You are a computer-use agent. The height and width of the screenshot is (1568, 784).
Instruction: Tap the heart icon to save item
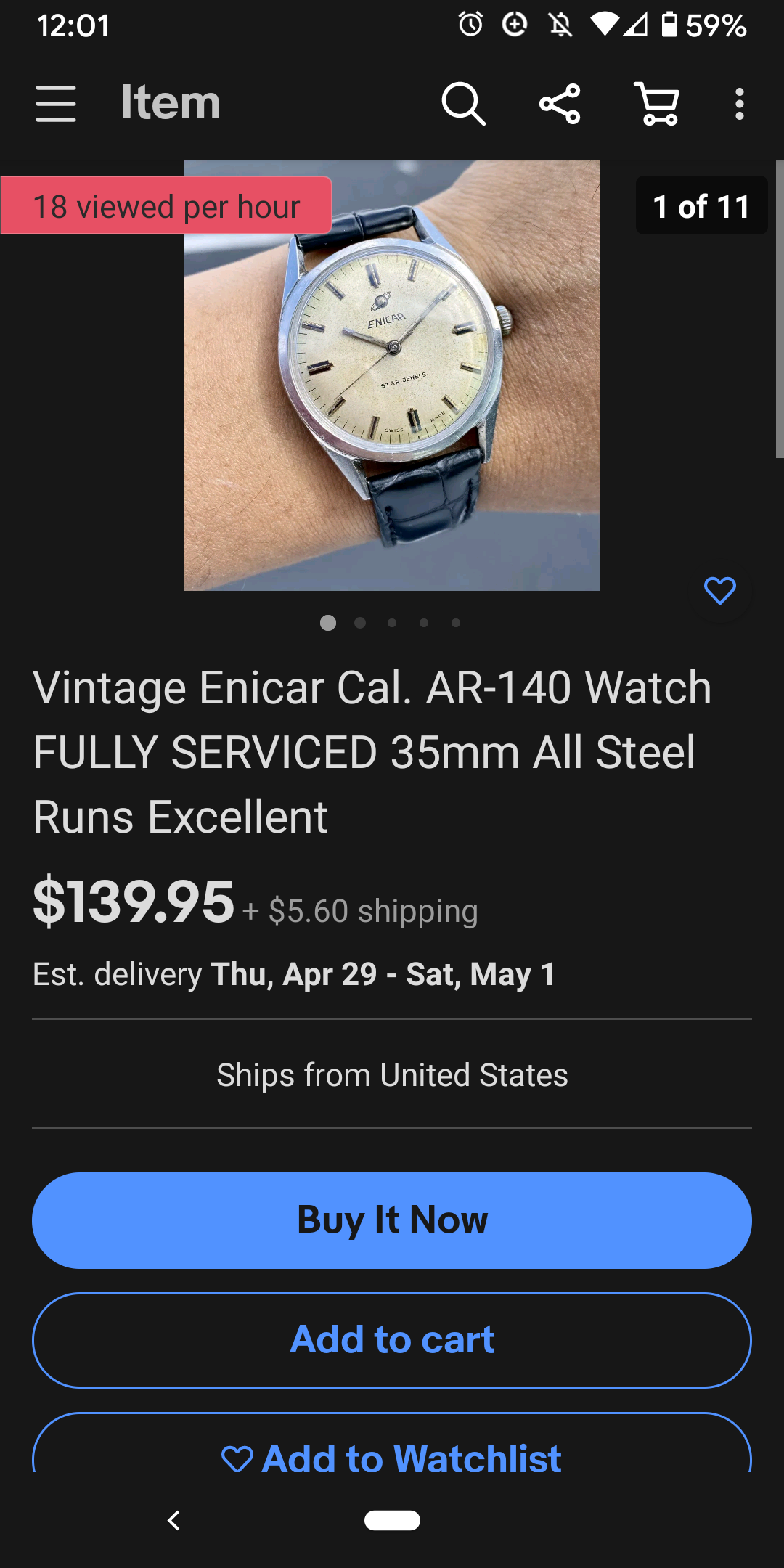(x=720, y=591)
